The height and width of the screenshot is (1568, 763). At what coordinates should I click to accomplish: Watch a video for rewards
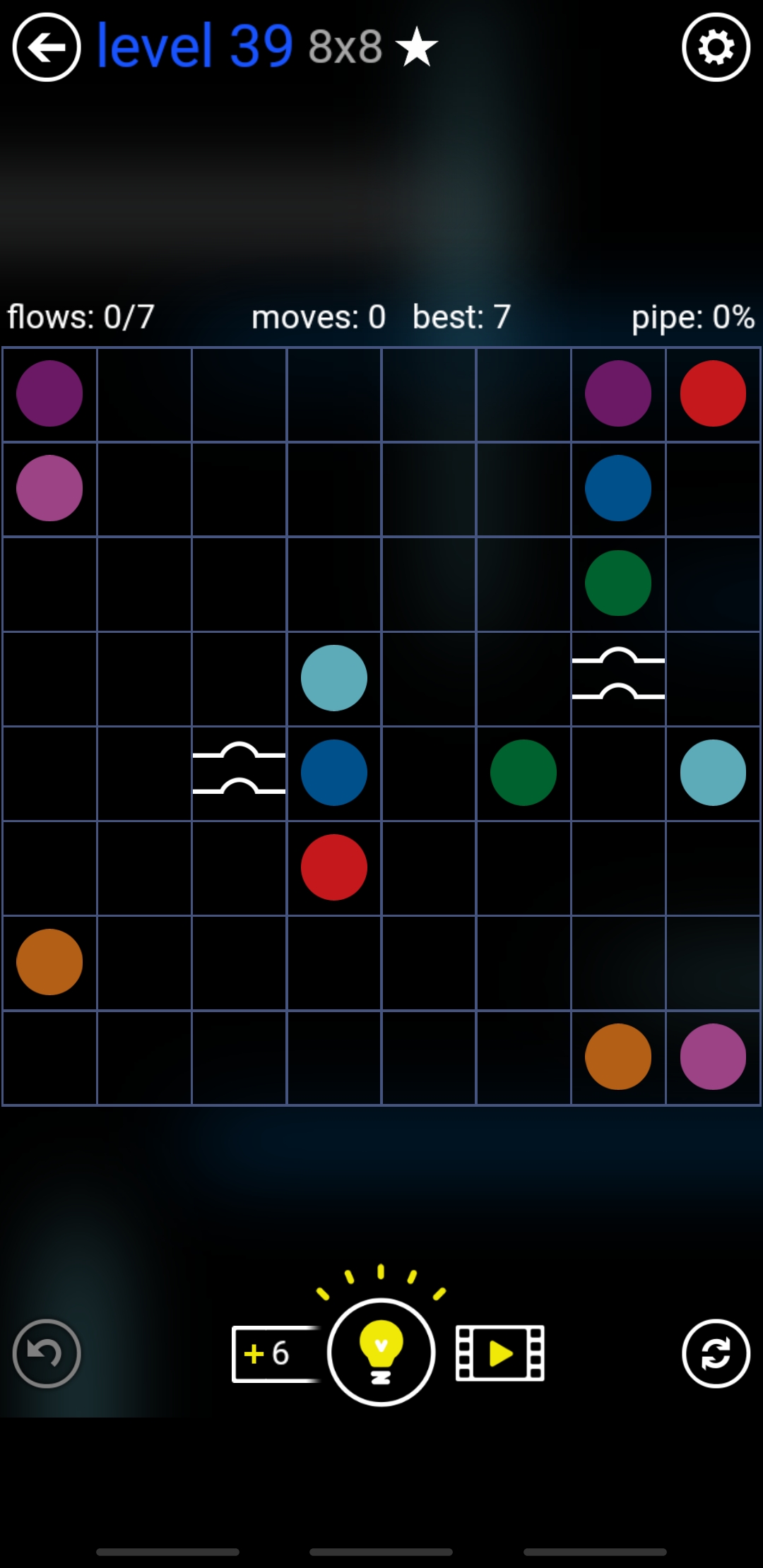(500, 1353)
